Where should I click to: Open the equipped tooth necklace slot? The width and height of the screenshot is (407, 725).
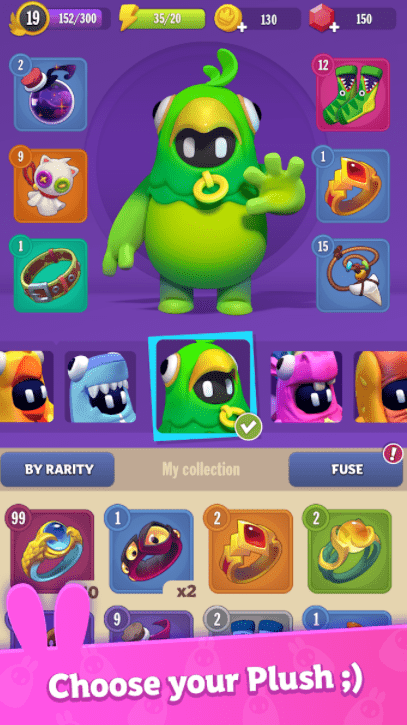(x=353, y=275)
